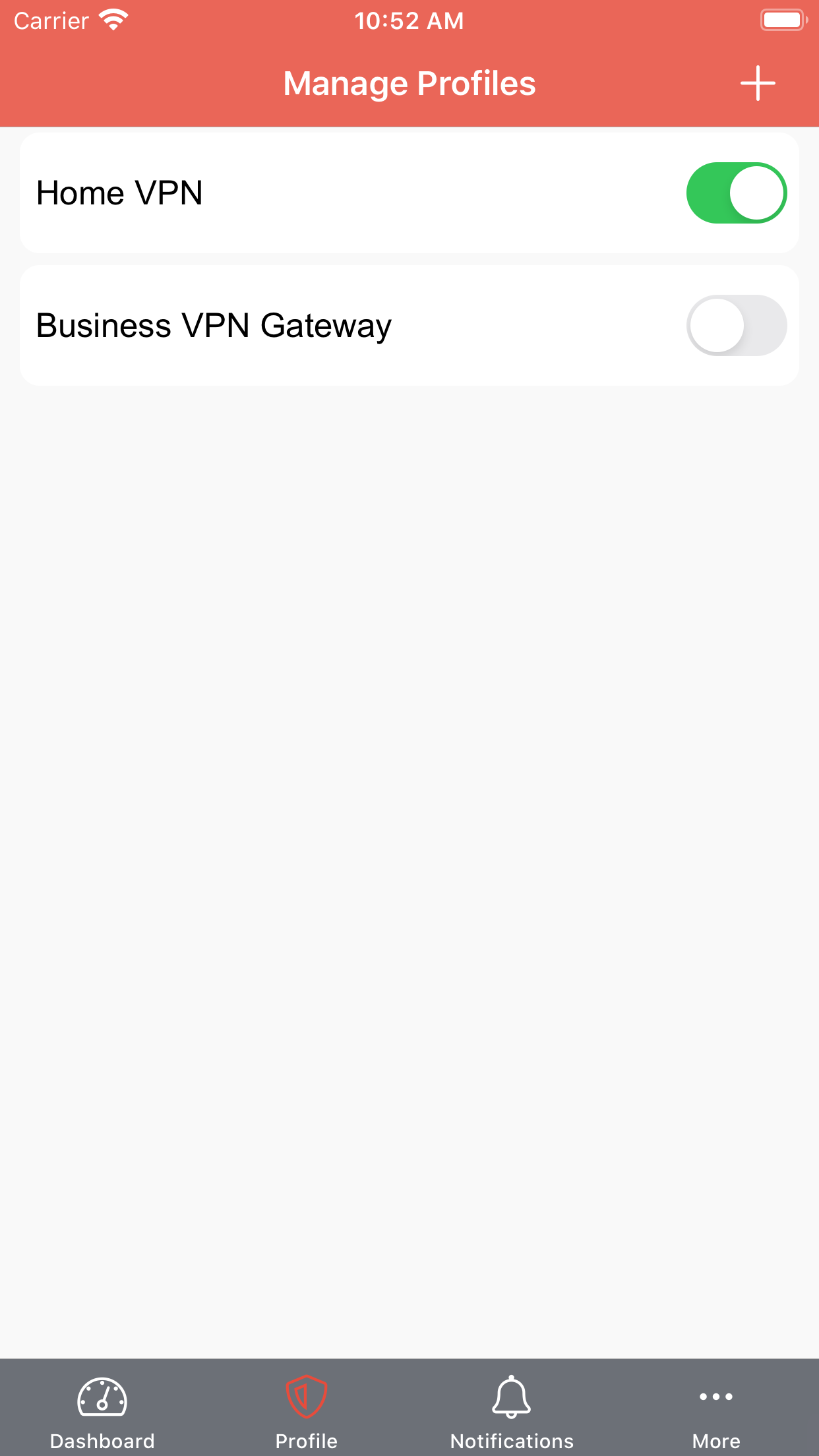Tap the Manage Profiles header

pyautogui.click(x=409, y=83)
